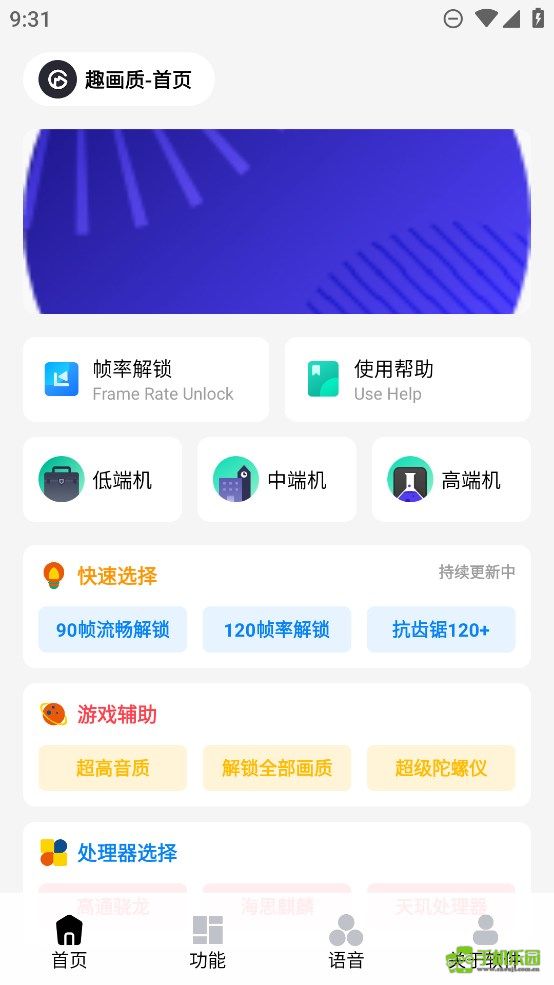Tap the 解锁全部画质 button

277,768
